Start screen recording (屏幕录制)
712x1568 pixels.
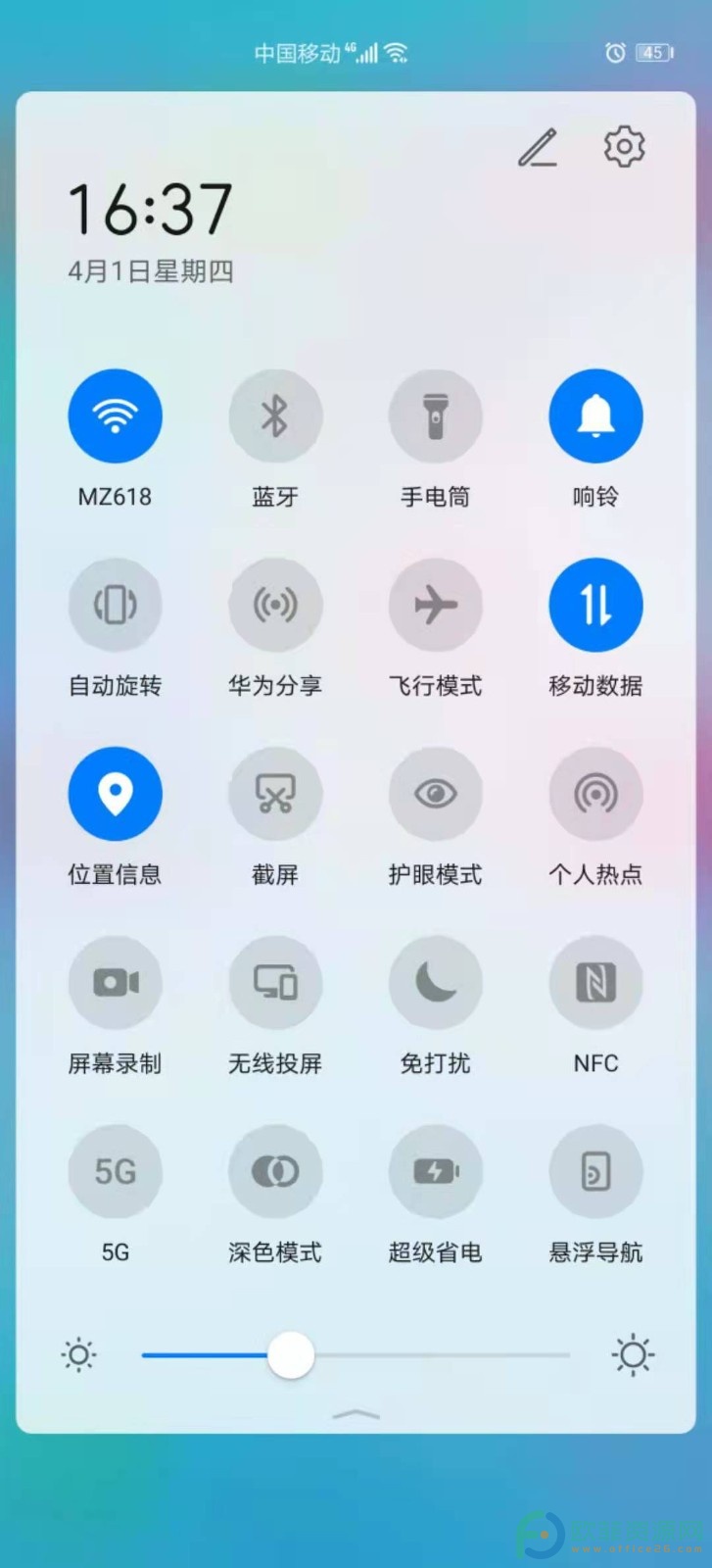click(x=116, y=982)
